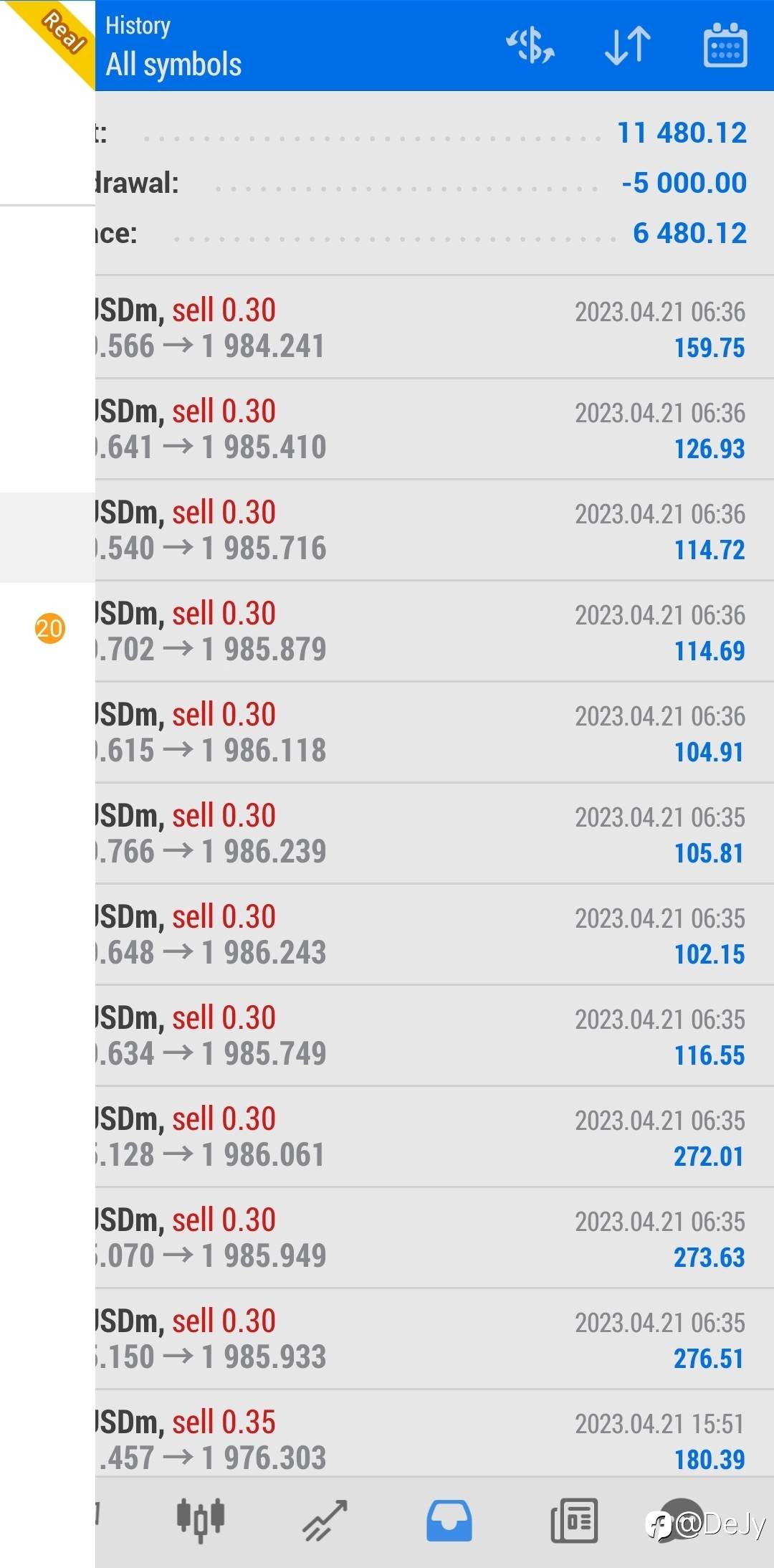This screenshot has height=1568, width=774.
Task: Open the sell trade with profit 126.93
Action: (x=434, y=429)
